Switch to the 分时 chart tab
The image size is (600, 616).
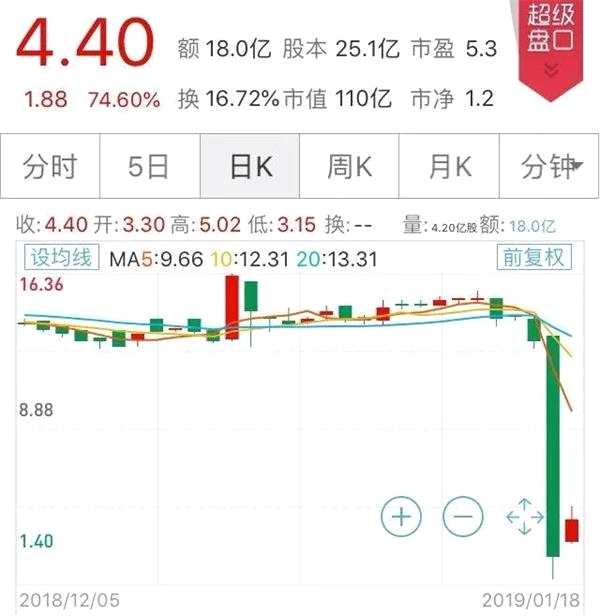point(50,167)
